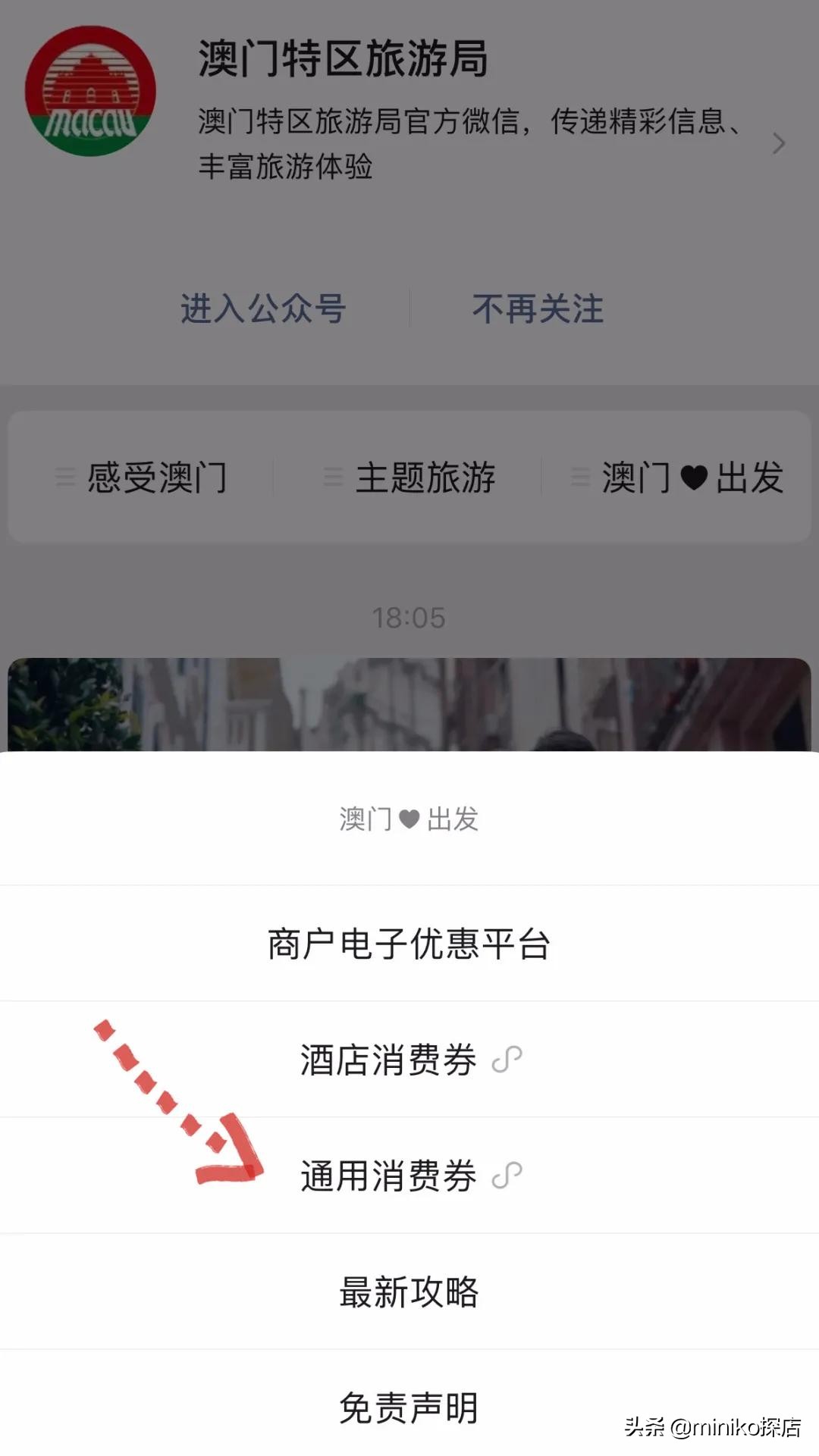Click the menu icon before 澳门♥出发
This screenshot has width=819, height=1456.
coord(580,478)
